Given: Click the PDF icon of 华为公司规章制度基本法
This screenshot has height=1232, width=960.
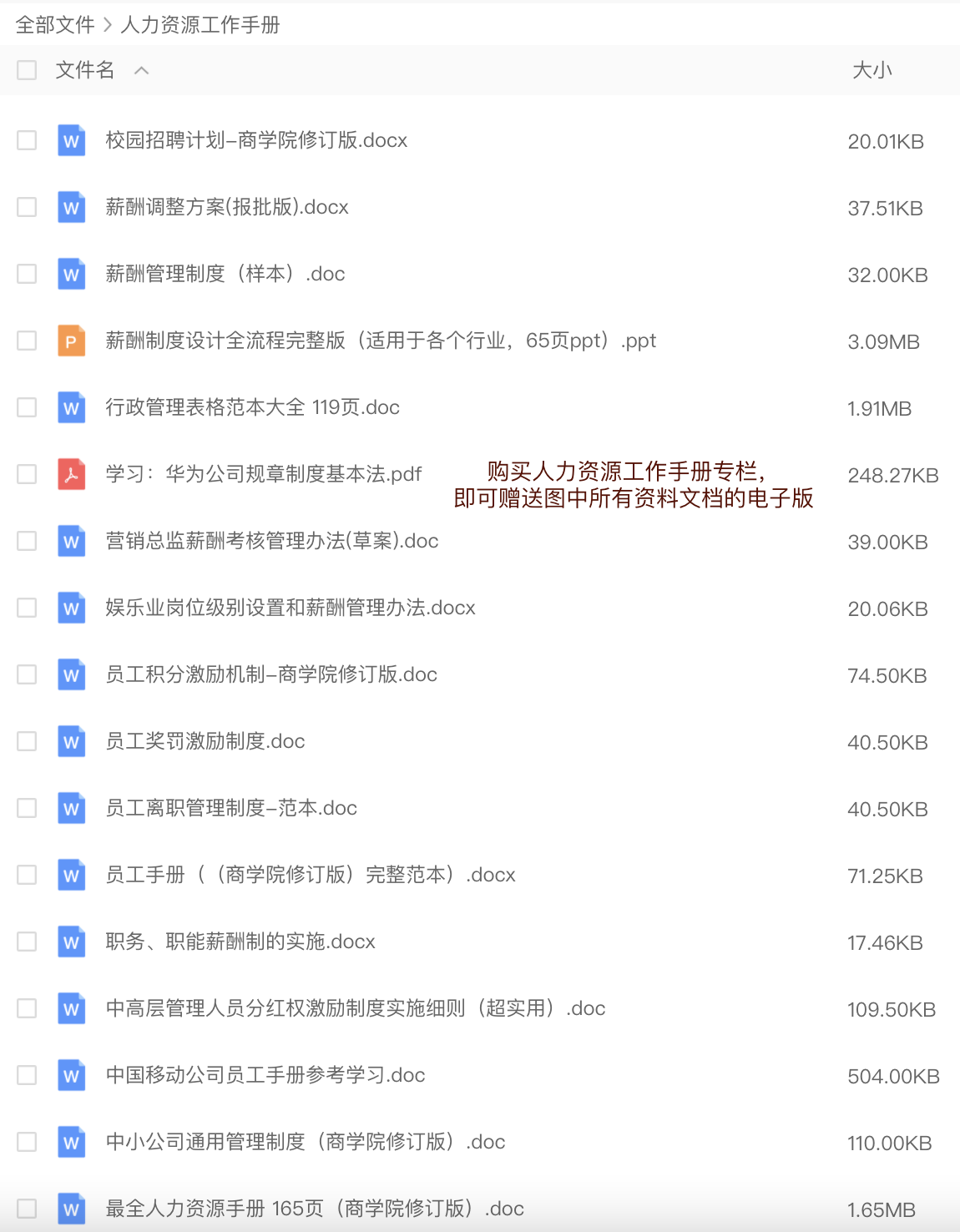Looking at the screenshot, I should [x=71, y=474].
